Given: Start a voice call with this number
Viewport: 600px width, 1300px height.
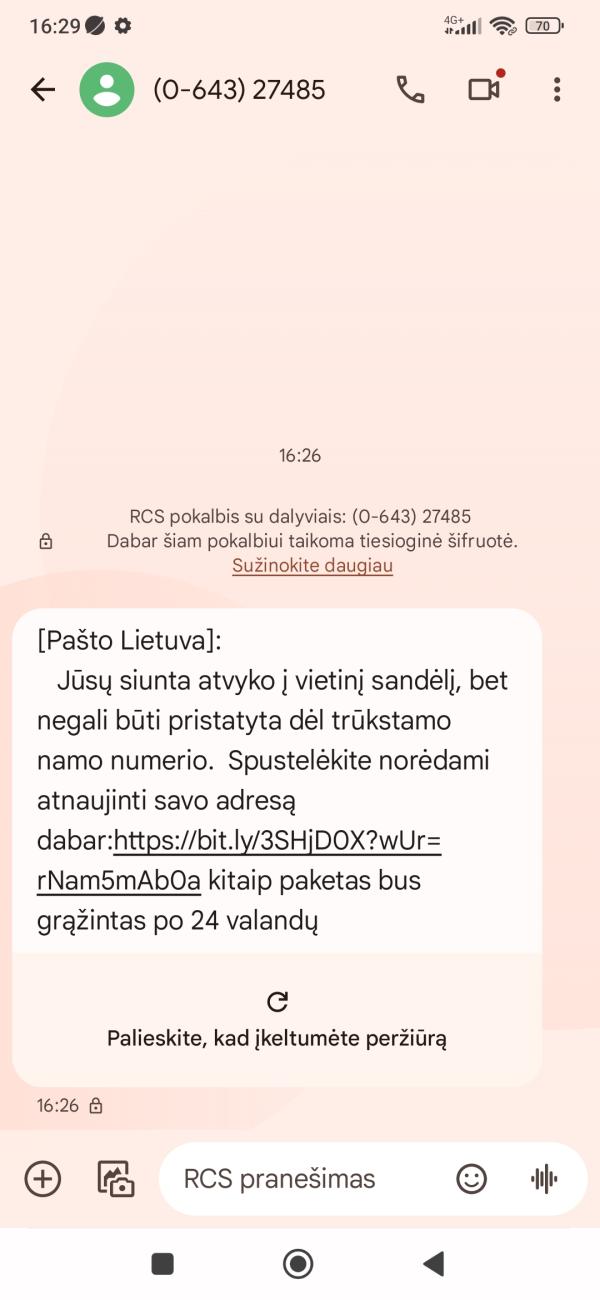Looking at the screenshot, I should click(410, 90).
